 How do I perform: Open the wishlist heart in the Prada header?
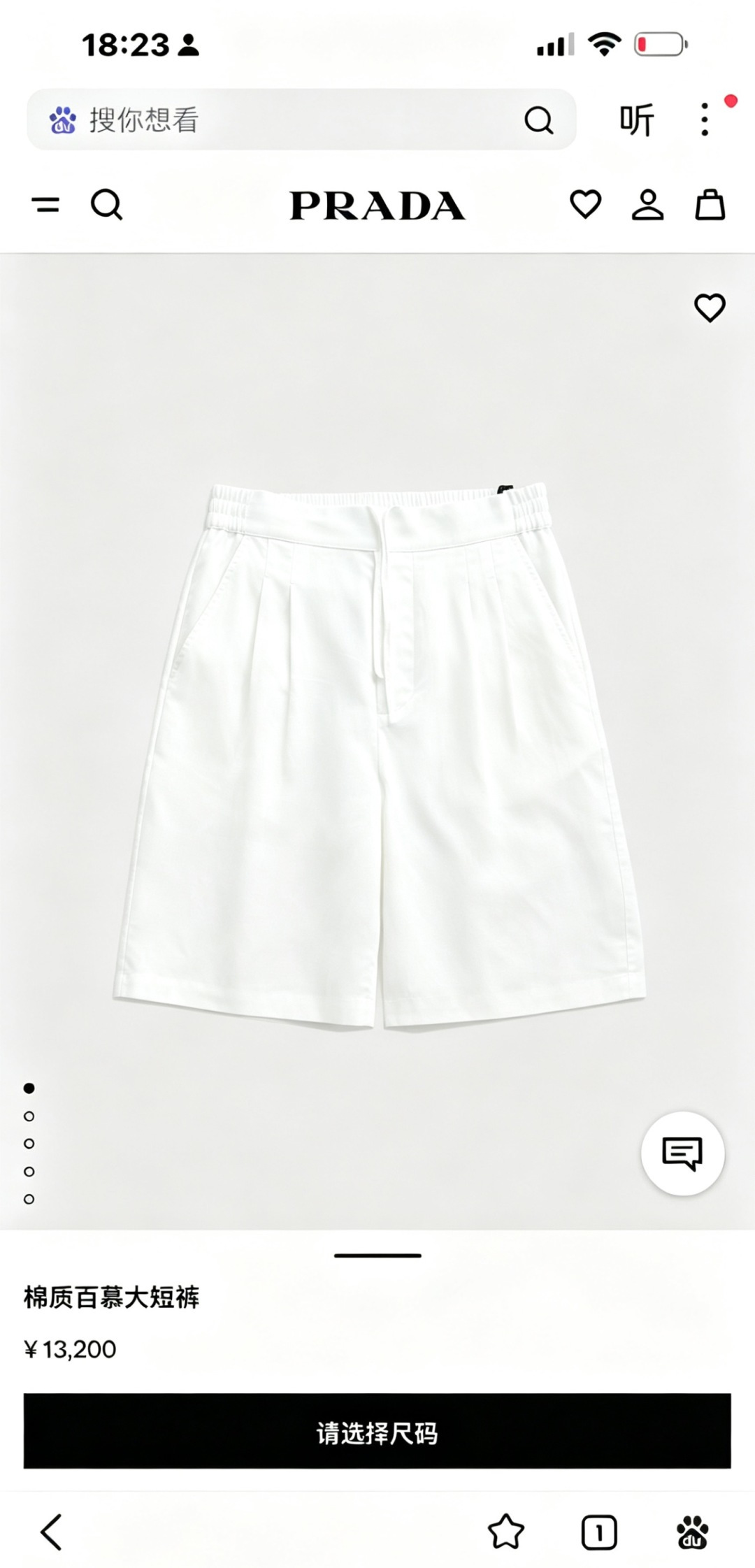tap(585, 204)
